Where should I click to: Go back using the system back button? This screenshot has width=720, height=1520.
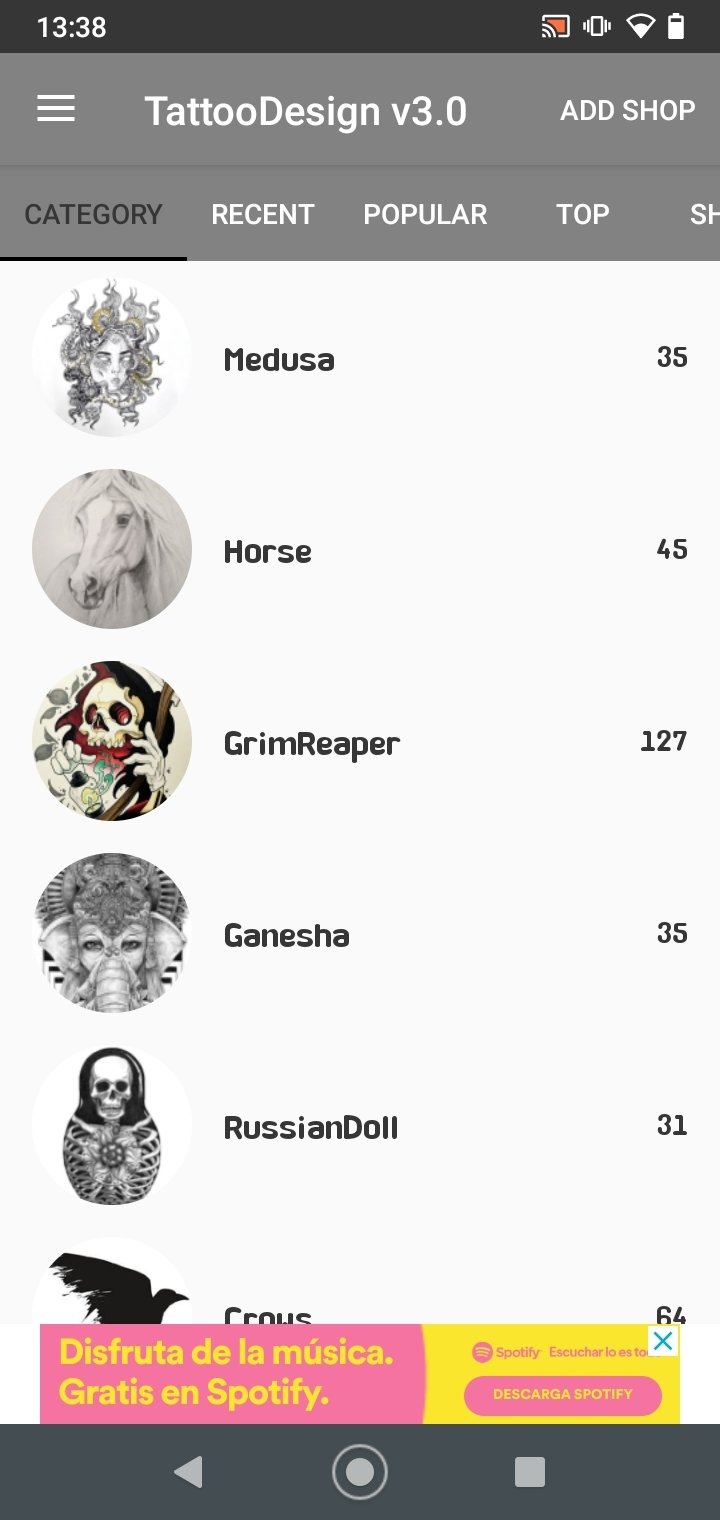(x=188, y=1472)
